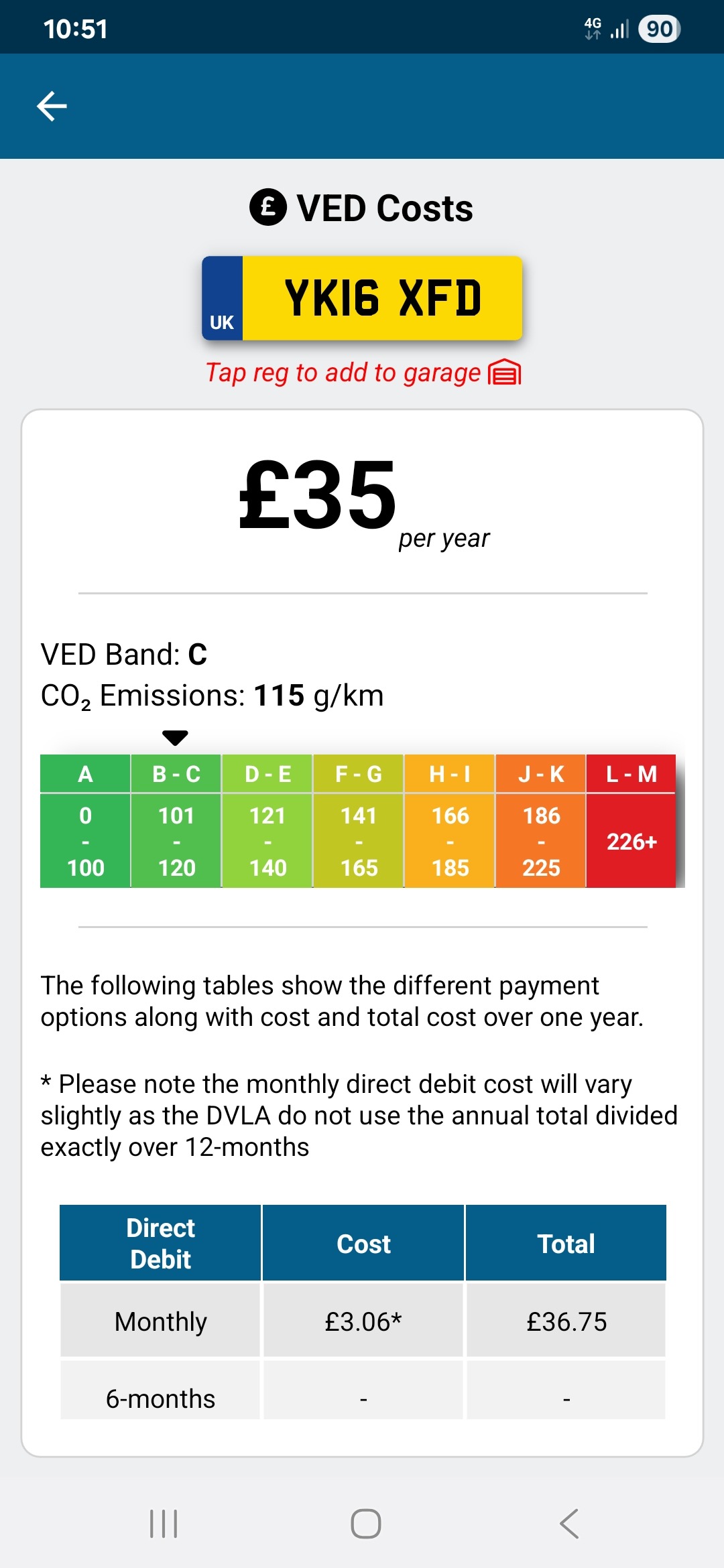Tap the YK16 XFD plate to add to garage
The height and width of the screenshot is (1568, 724).
click(362, 298)
